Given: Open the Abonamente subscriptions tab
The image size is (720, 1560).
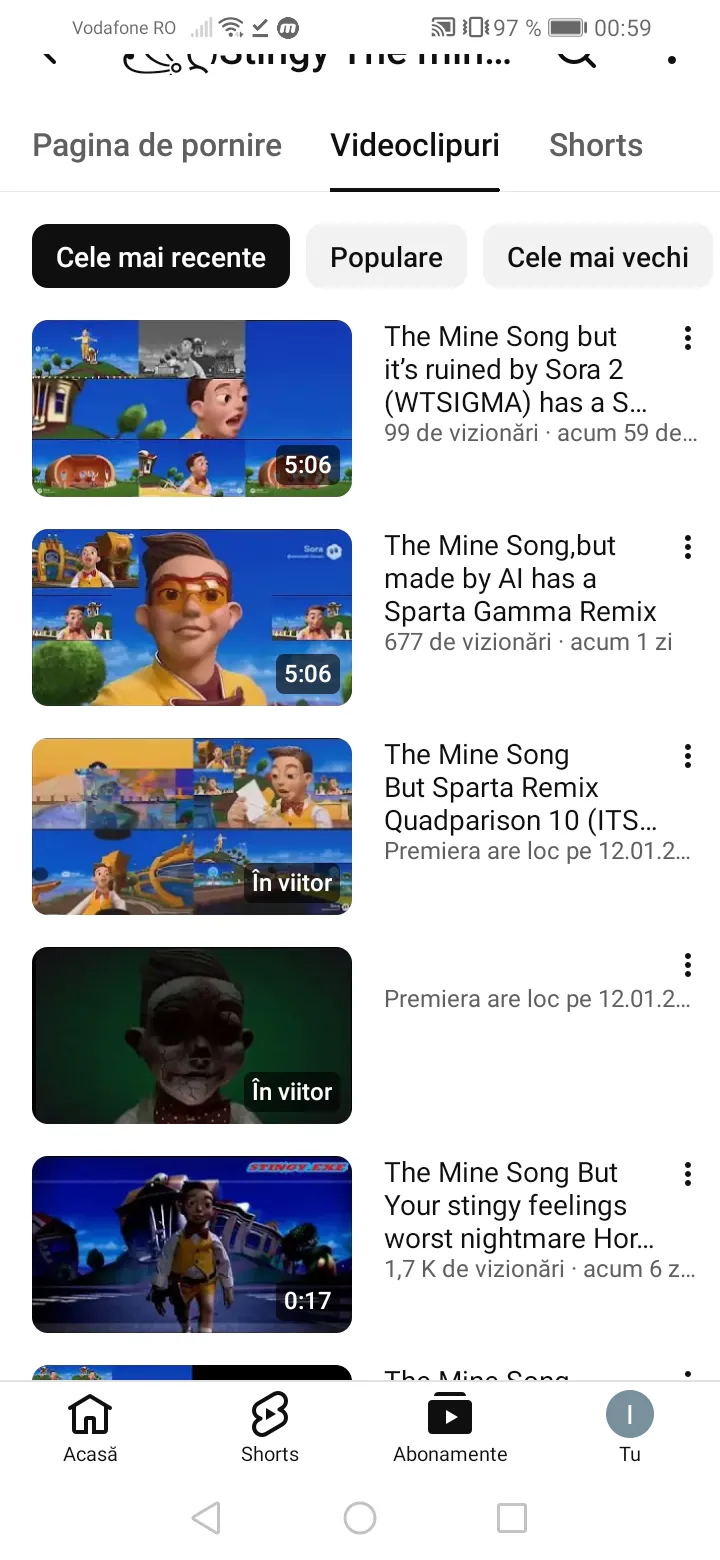Looking at the screenshot, I should coord(450,1428).
